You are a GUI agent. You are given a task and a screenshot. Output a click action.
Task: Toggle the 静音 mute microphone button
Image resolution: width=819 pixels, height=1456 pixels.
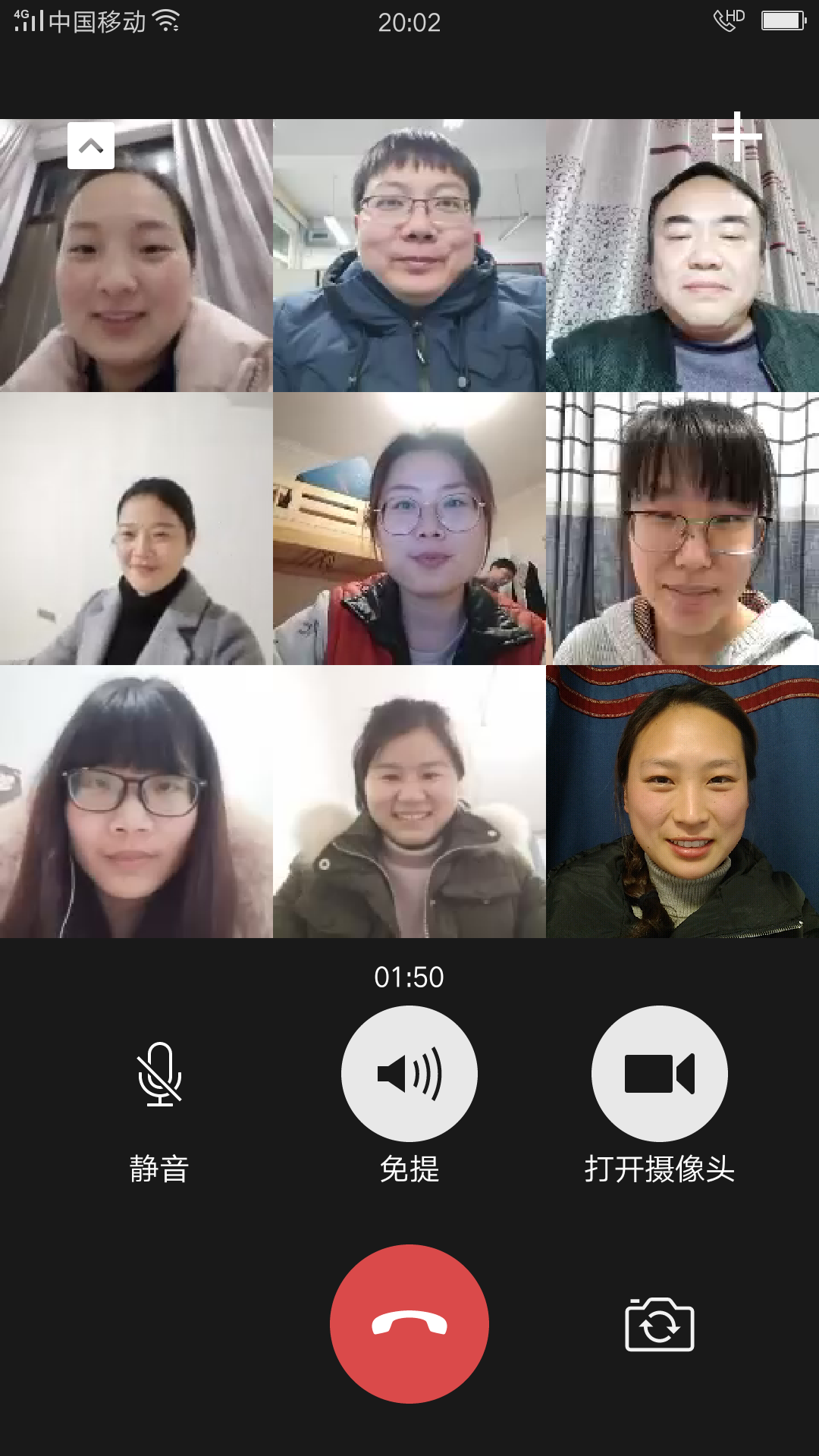(159, 1074)
